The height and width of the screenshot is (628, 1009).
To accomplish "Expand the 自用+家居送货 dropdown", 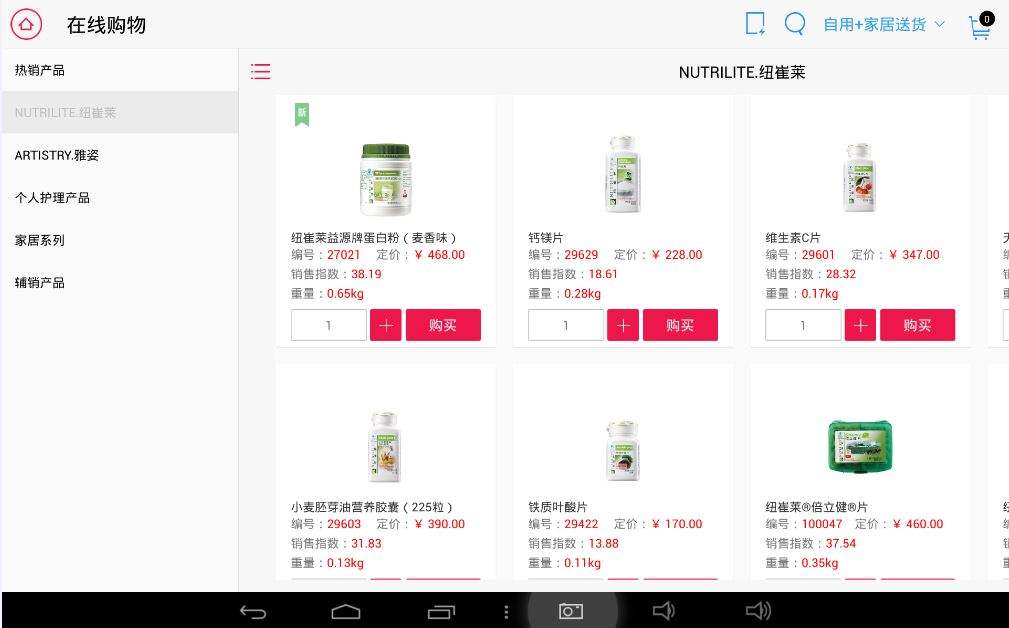I will click(x=883, y=25).
